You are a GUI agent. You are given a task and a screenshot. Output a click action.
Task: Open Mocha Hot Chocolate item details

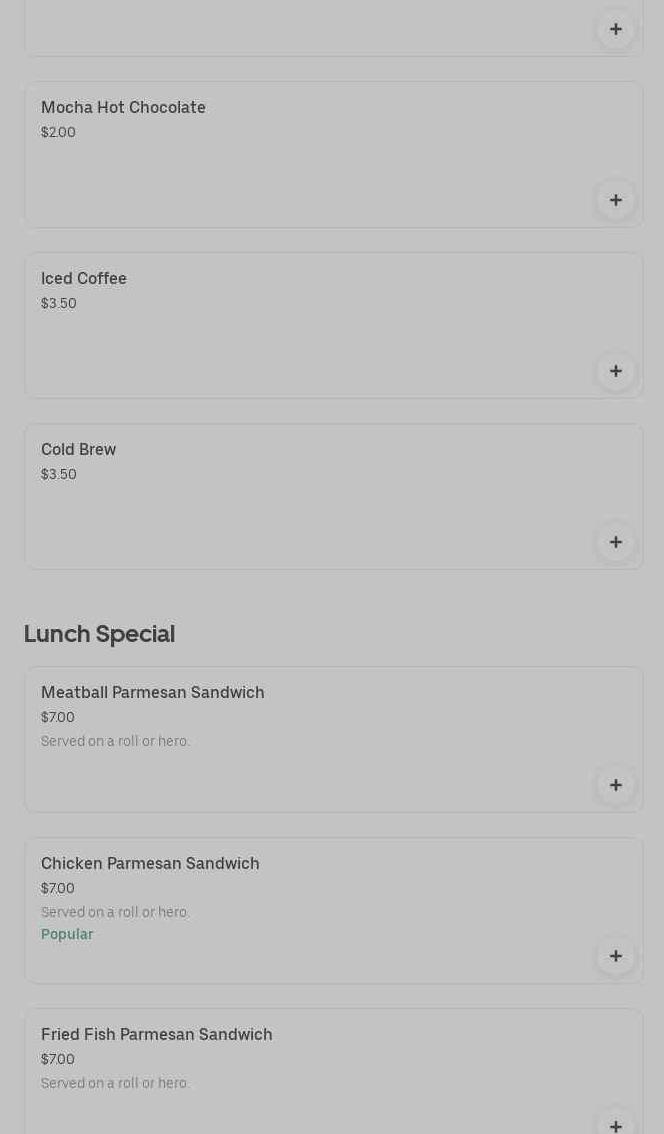(123, 108)
